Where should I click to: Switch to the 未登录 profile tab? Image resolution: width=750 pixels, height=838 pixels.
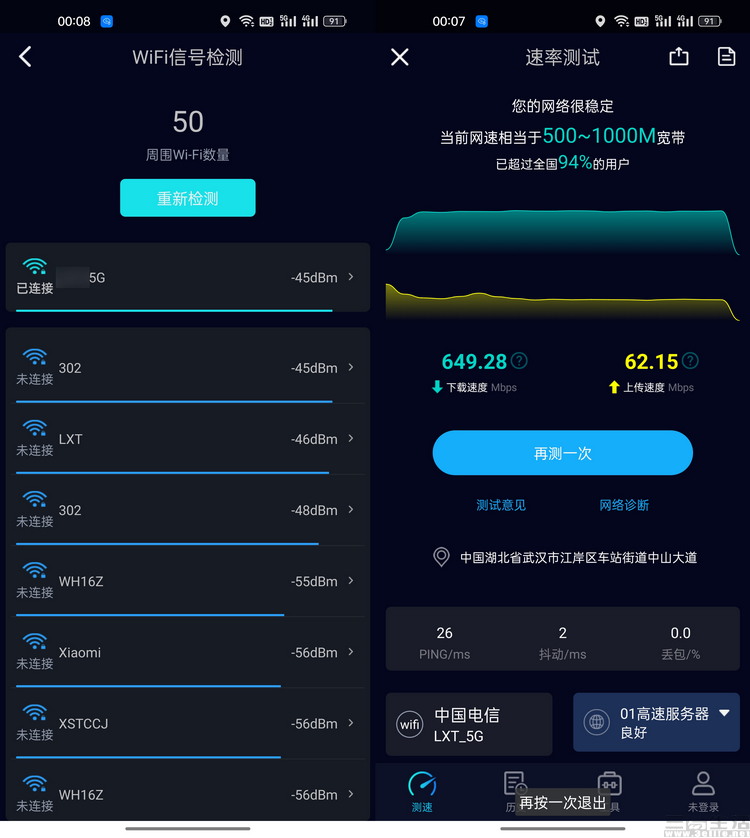[703, 791]
